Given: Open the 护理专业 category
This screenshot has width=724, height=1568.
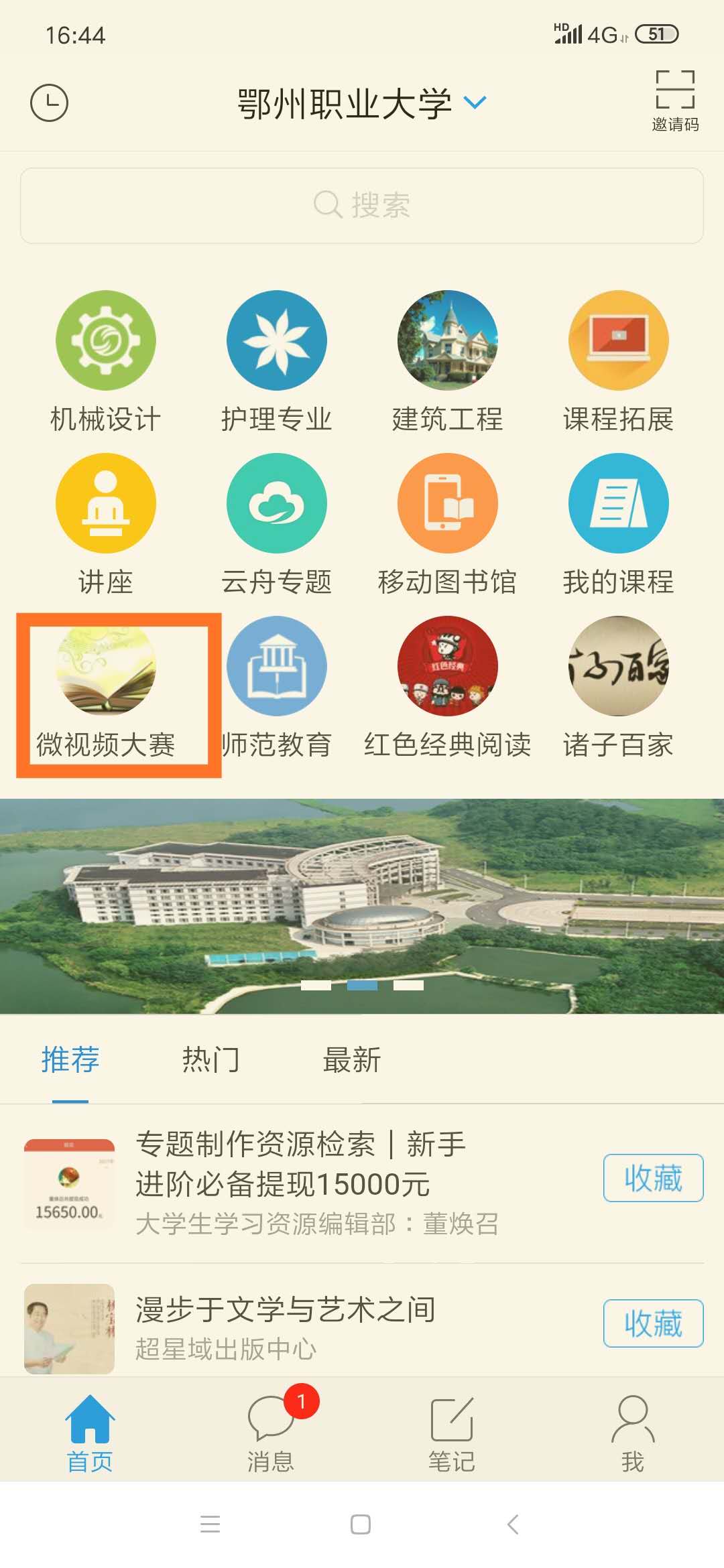Looking at the screenshot, I should click(276, 361).
